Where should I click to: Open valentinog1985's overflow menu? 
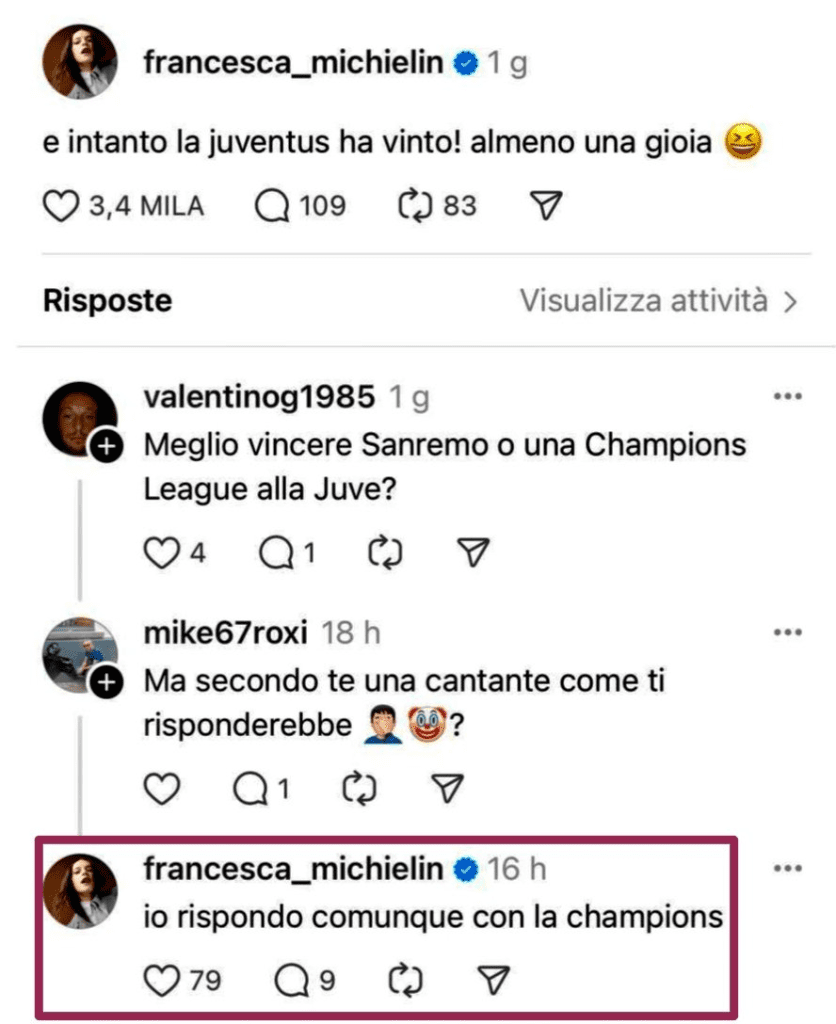click(788, 397)
